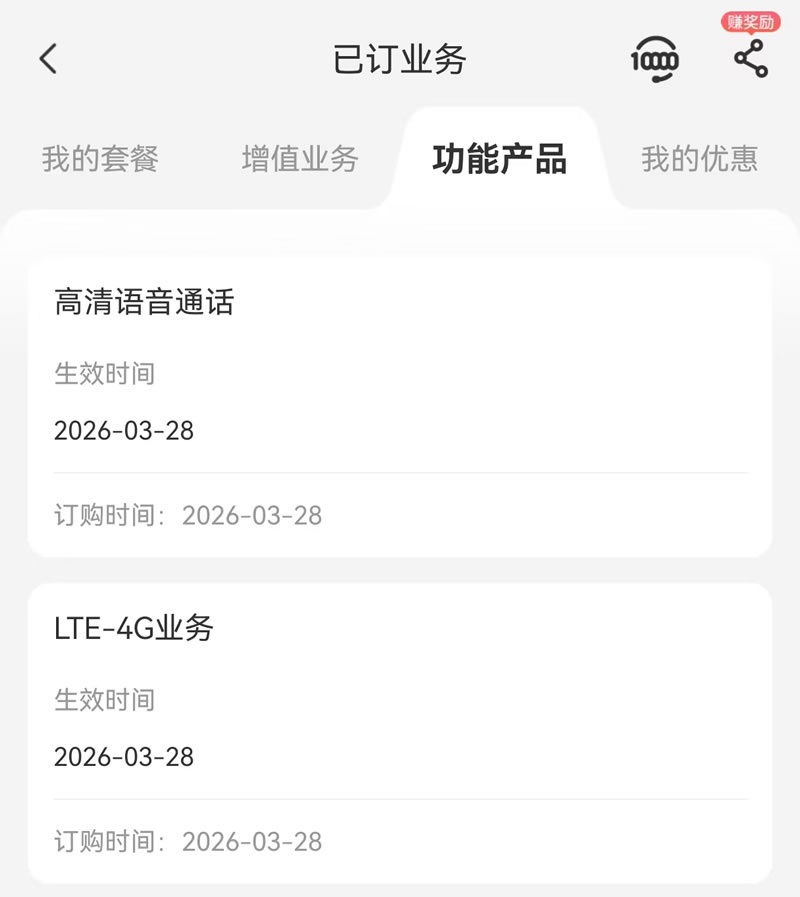Share this page via share icon

751,58
